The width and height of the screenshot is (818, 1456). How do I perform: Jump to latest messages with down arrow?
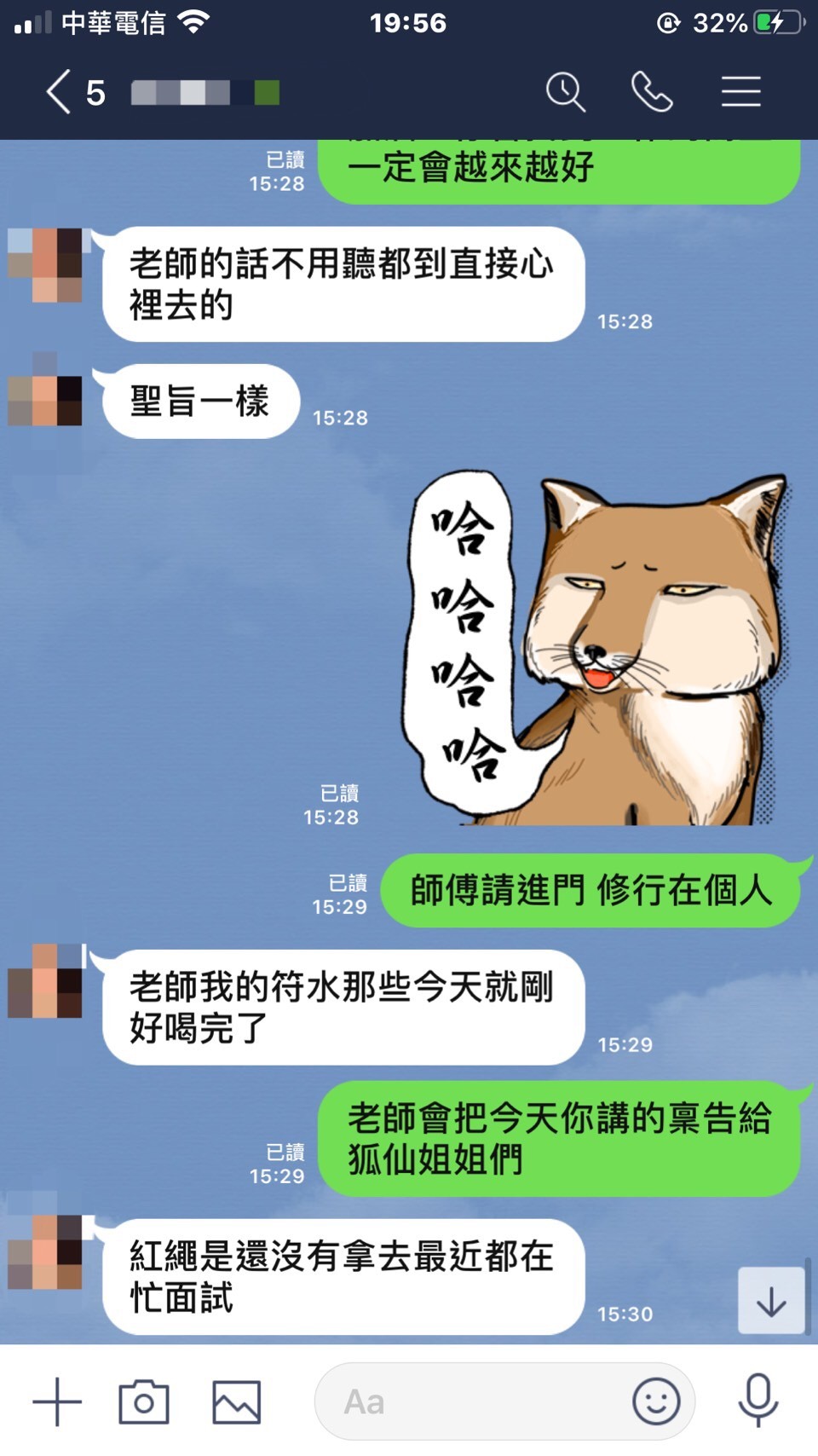click(x=771, y=1301)
